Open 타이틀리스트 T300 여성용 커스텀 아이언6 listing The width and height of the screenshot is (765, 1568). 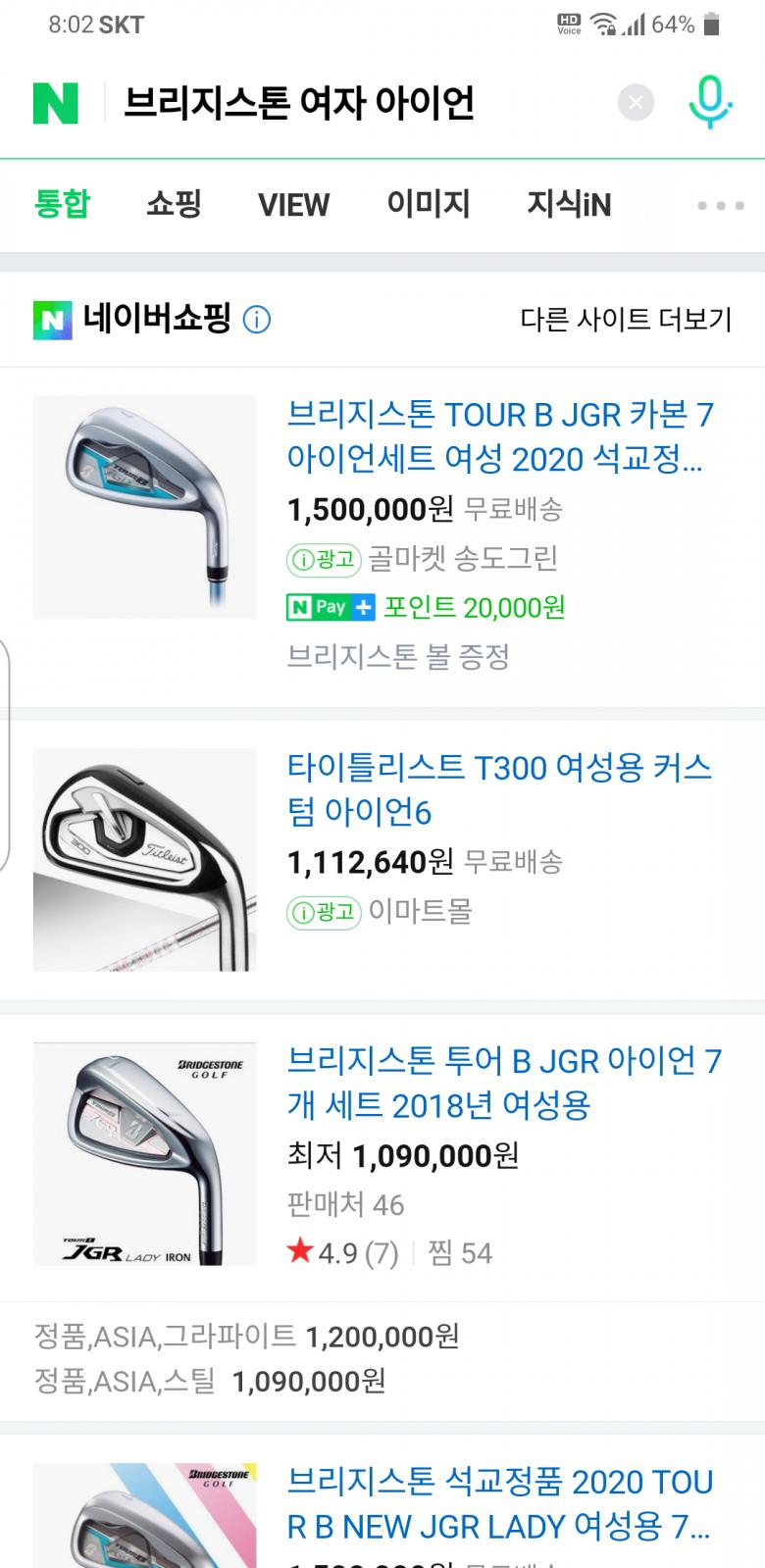499,788
